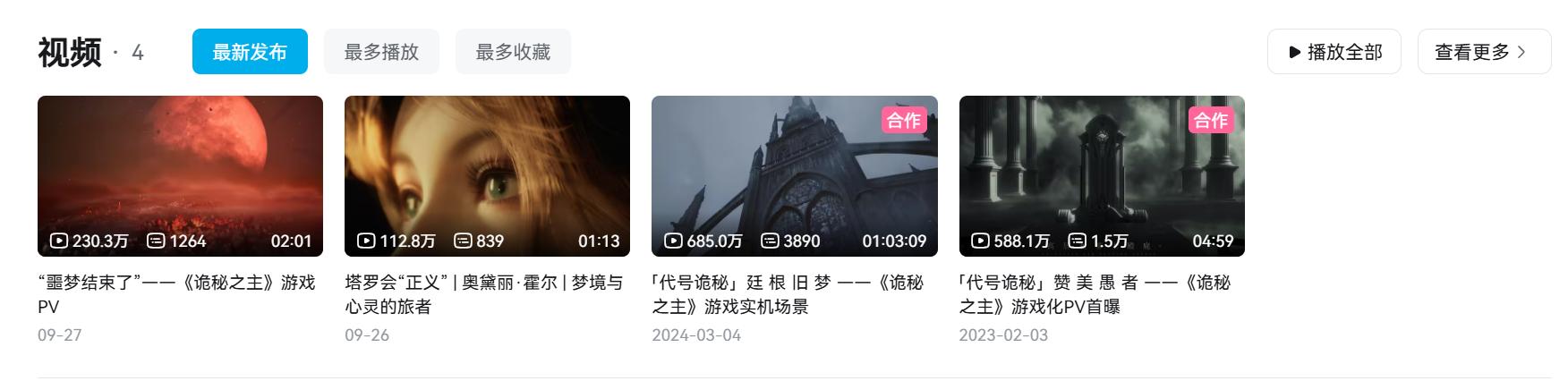Open the 赞美愚者 游戏化PV首曝 video
This screenshot has height=381, width=1568.
pyautogui.click(x=1101, y=176)
